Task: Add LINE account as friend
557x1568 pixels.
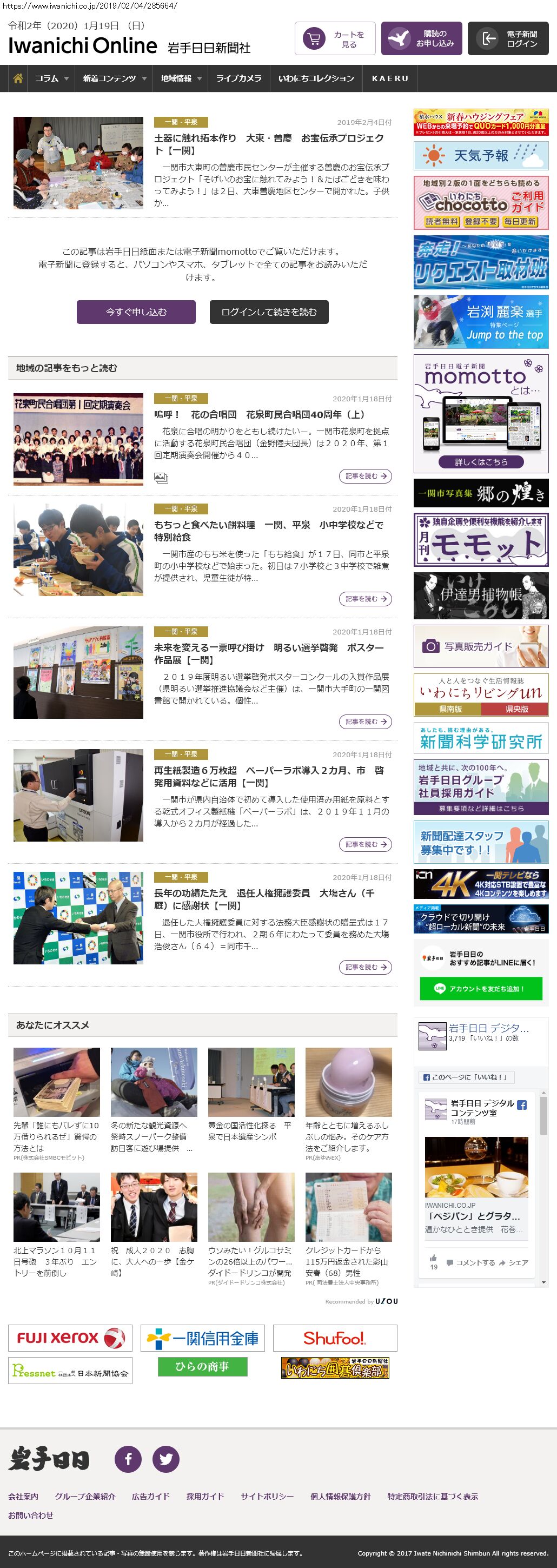Action: [480, 989]
